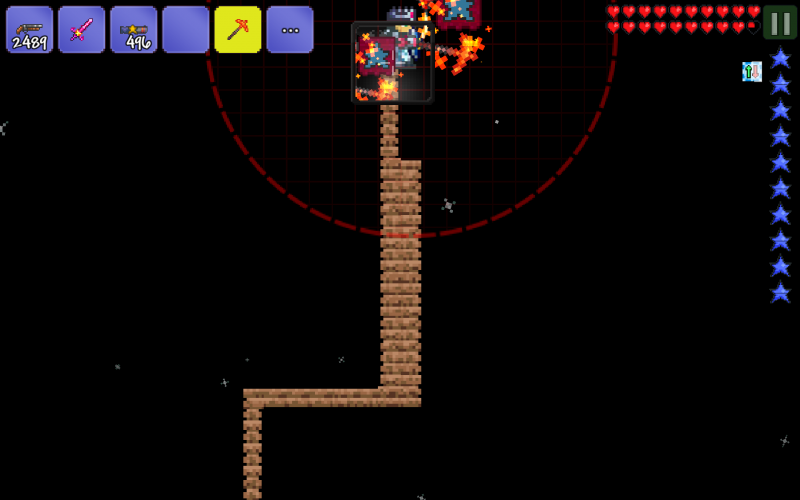The image size is (800, 500).
Task: Select the pink sword in the hotbar
Action: pyautogui.click(x=82, y=30)
